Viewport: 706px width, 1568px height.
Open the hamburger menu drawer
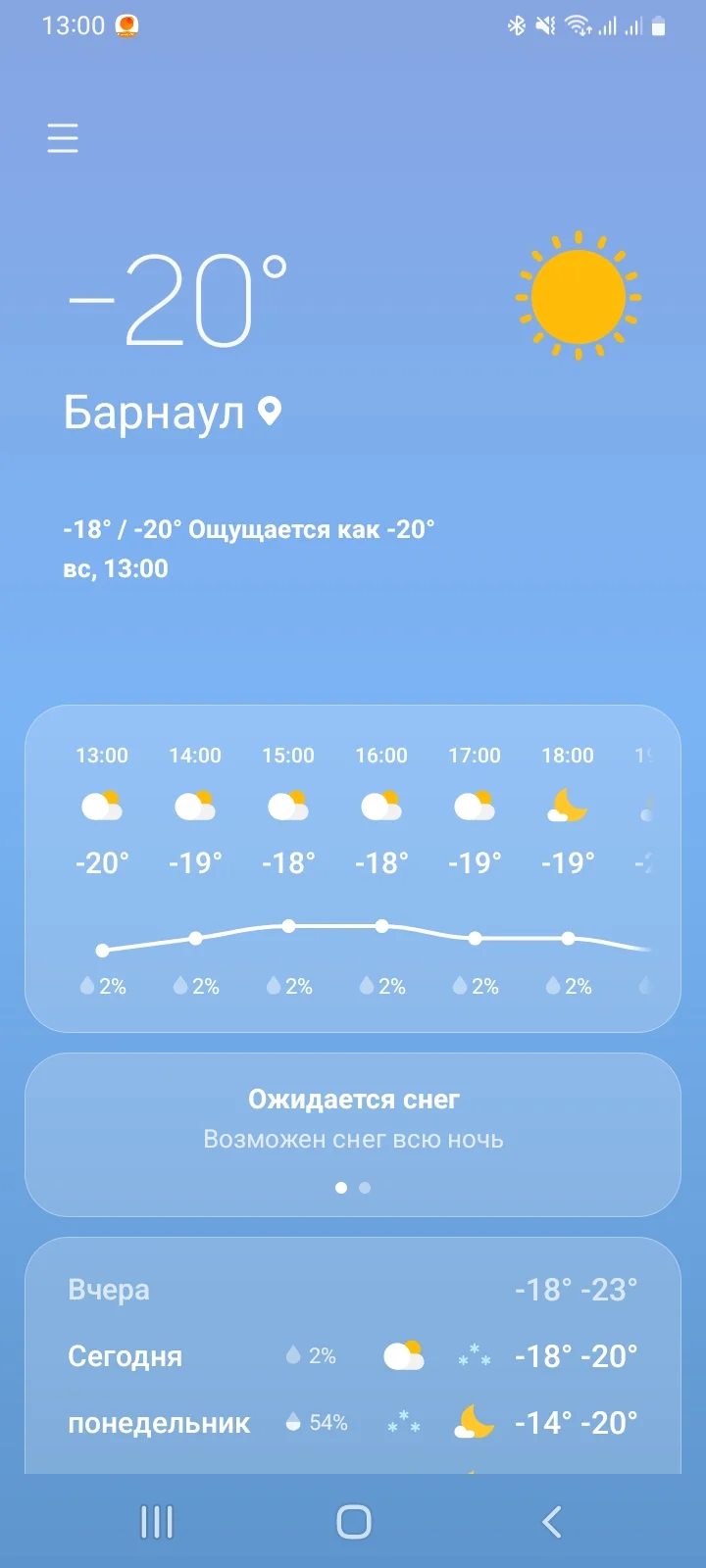coord(63,138)
